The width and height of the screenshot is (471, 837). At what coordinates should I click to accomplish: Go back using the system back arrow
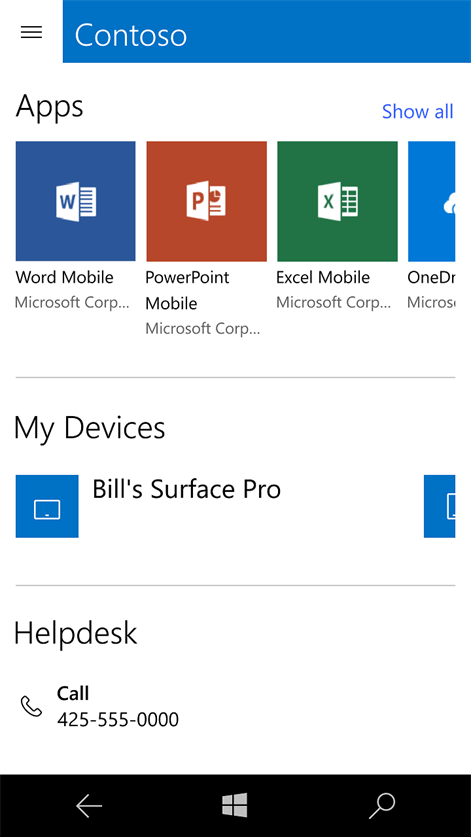pos(89,806)
